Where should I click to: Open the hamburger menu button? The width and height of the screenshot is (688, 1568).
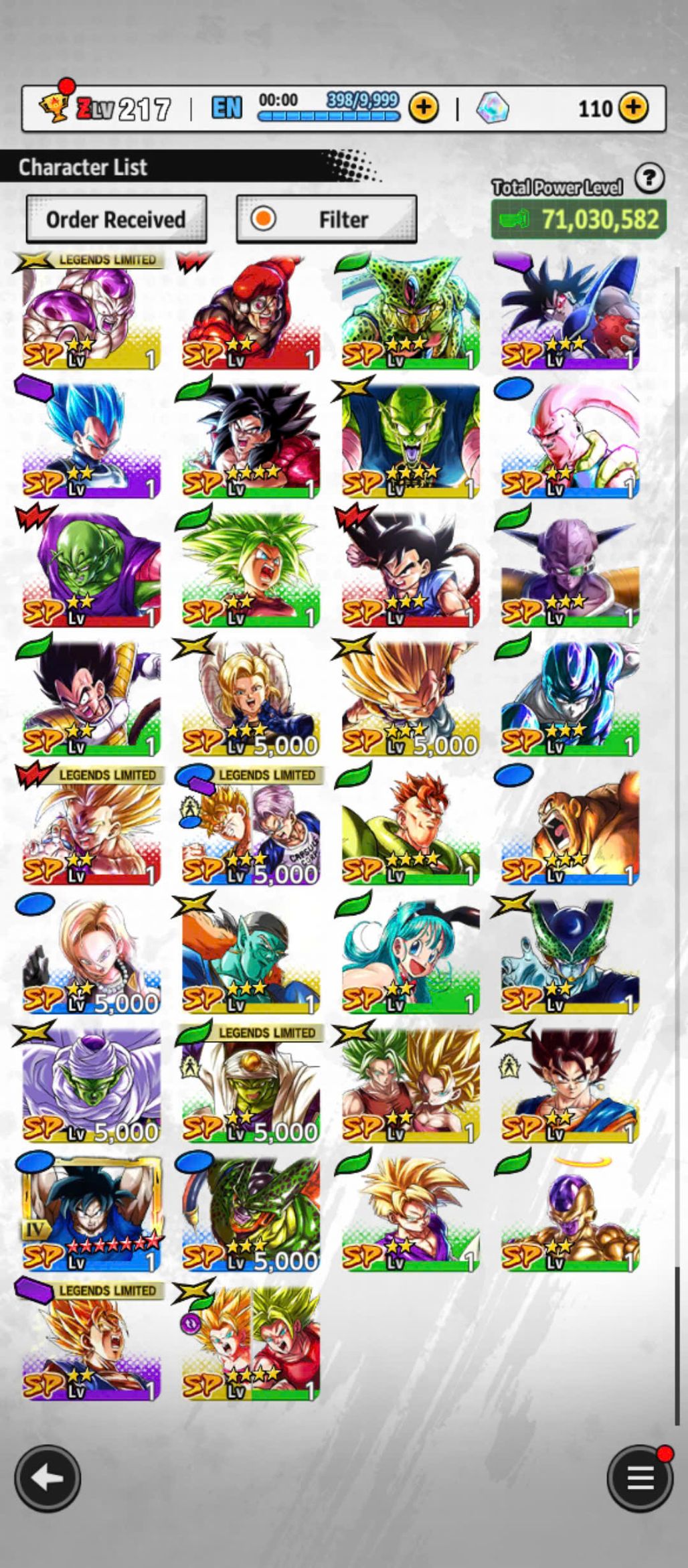(x=639, y=1478)
